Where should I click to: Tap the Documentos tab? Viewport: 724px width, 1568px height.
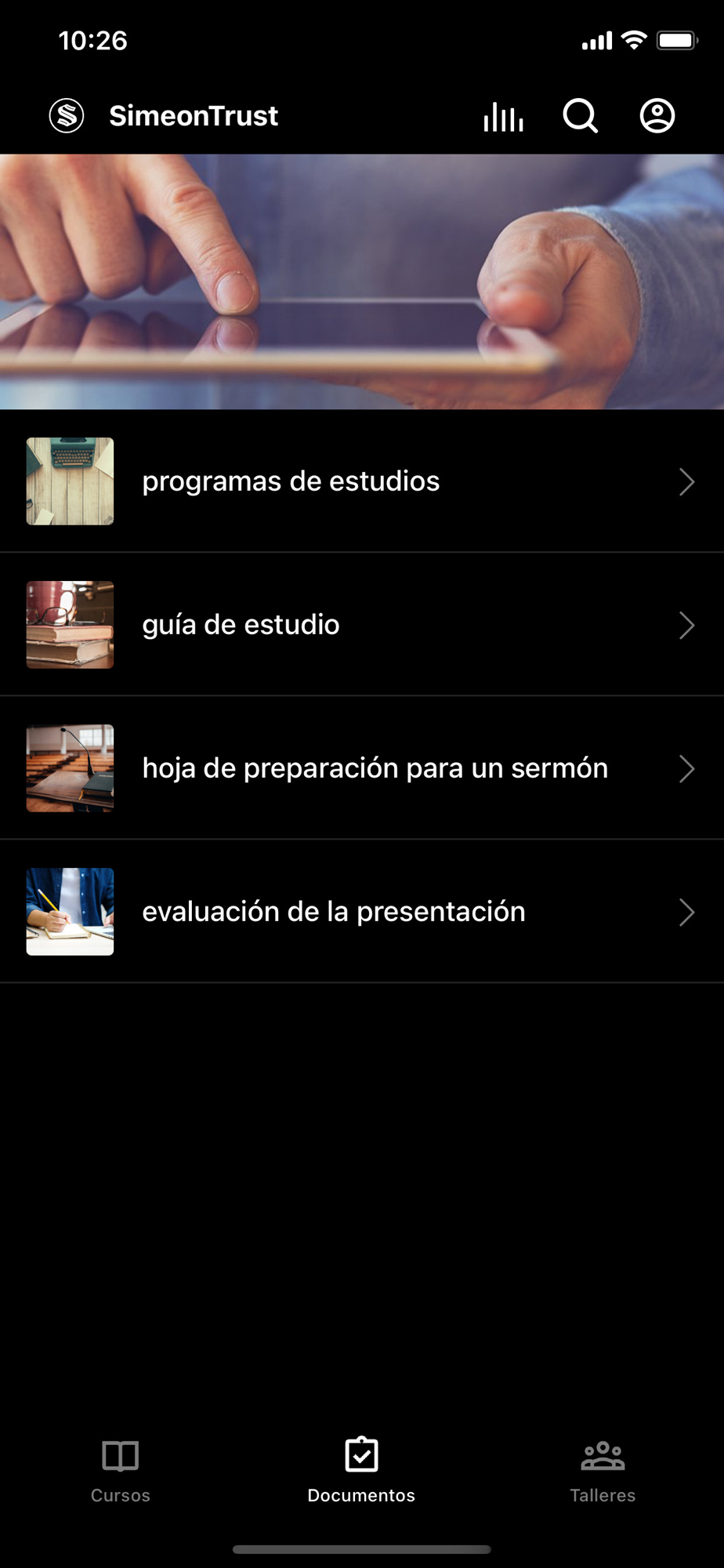coord(361,1472)
